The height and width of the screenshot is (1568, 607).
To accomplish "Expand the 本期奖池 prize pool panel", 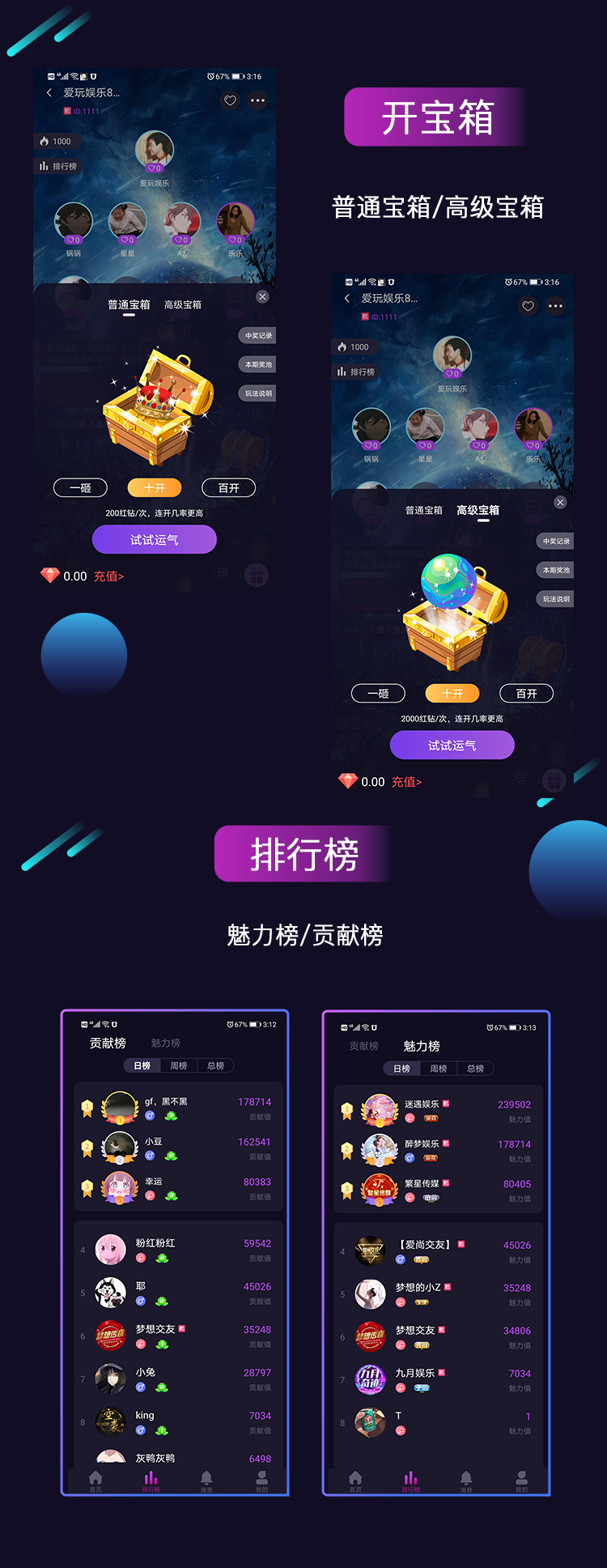I will click(260, 364).
